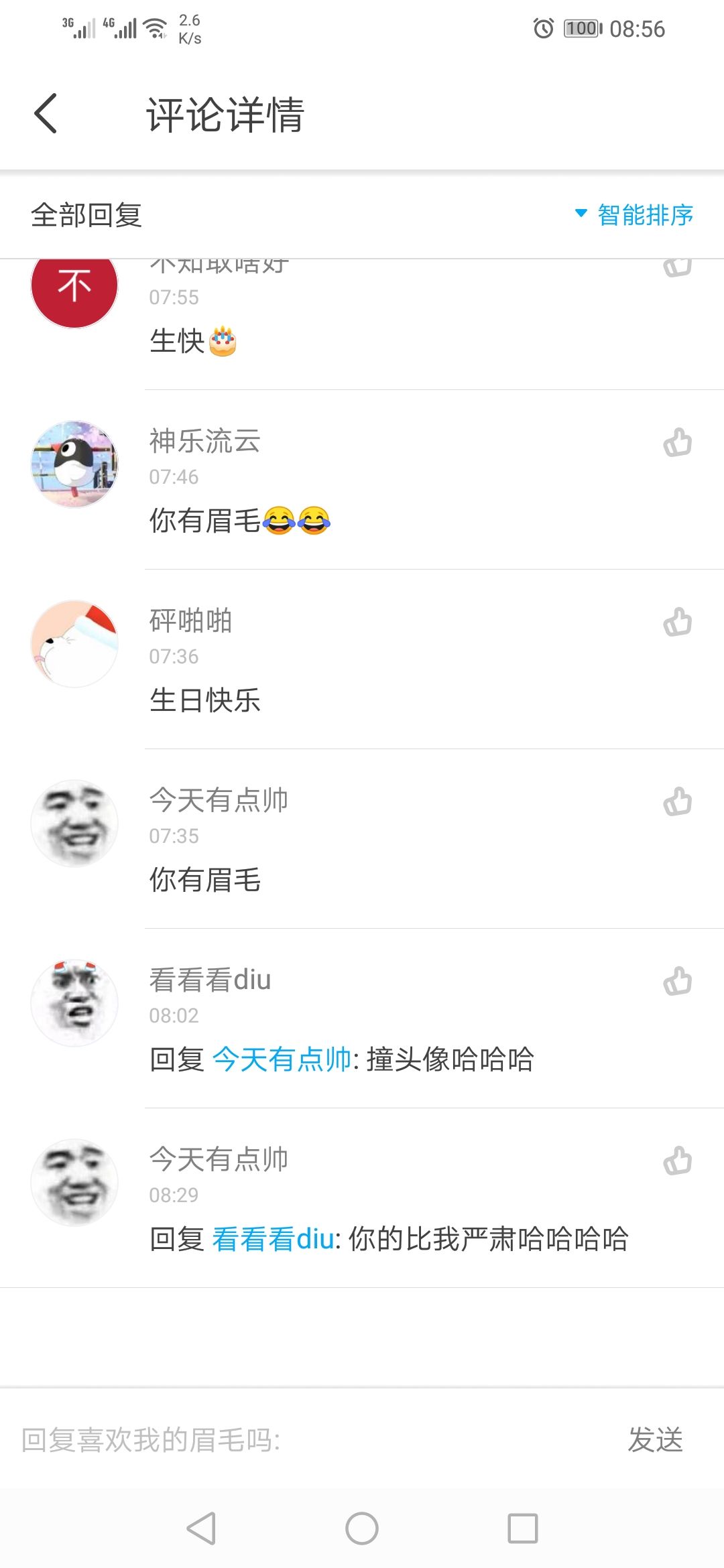Screen dimensions: 724x1568
Task: Go to the system home screen
Action: click(362, 1528)
